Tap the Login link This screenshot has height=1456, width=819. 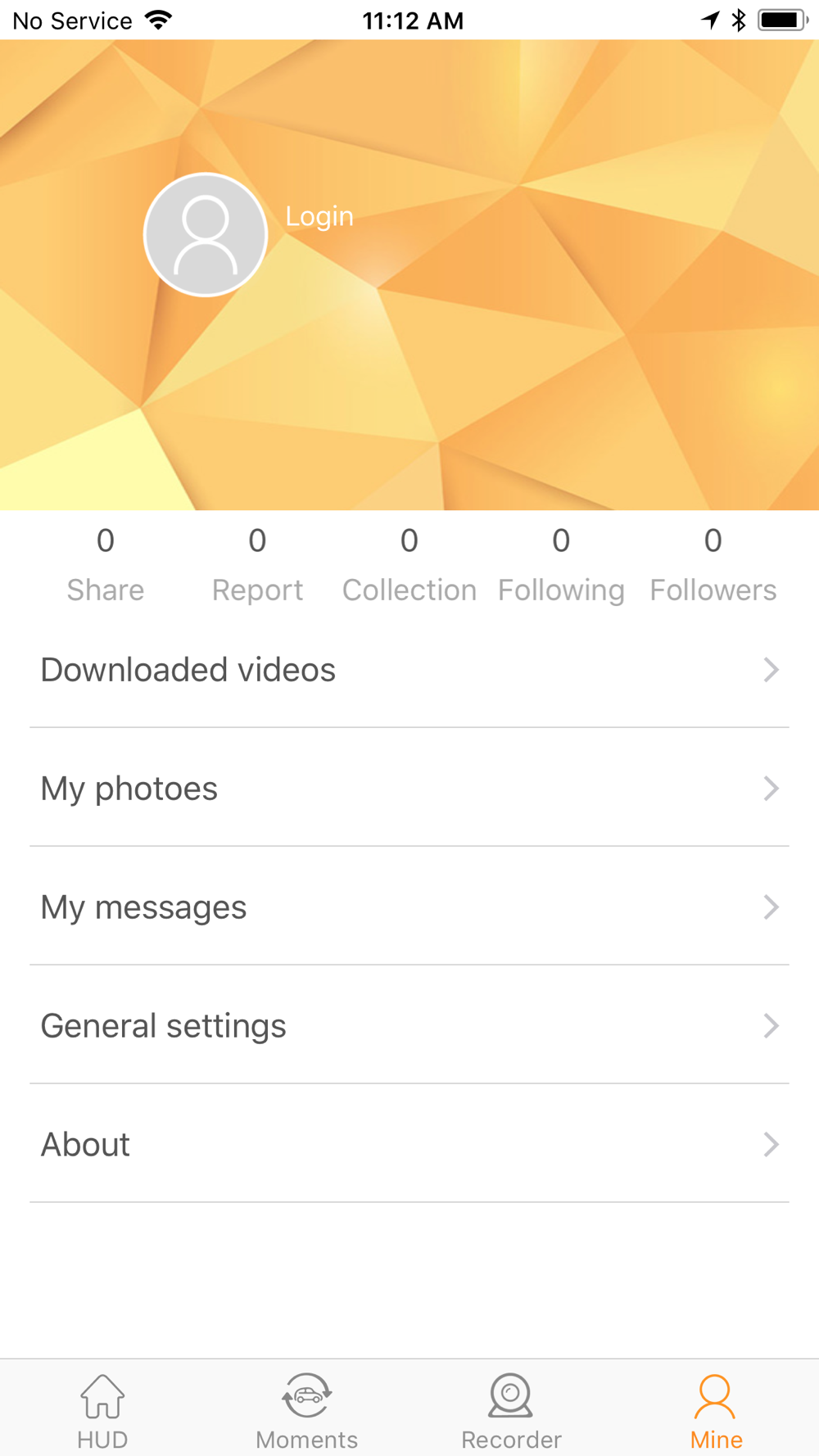pos(319,216)
